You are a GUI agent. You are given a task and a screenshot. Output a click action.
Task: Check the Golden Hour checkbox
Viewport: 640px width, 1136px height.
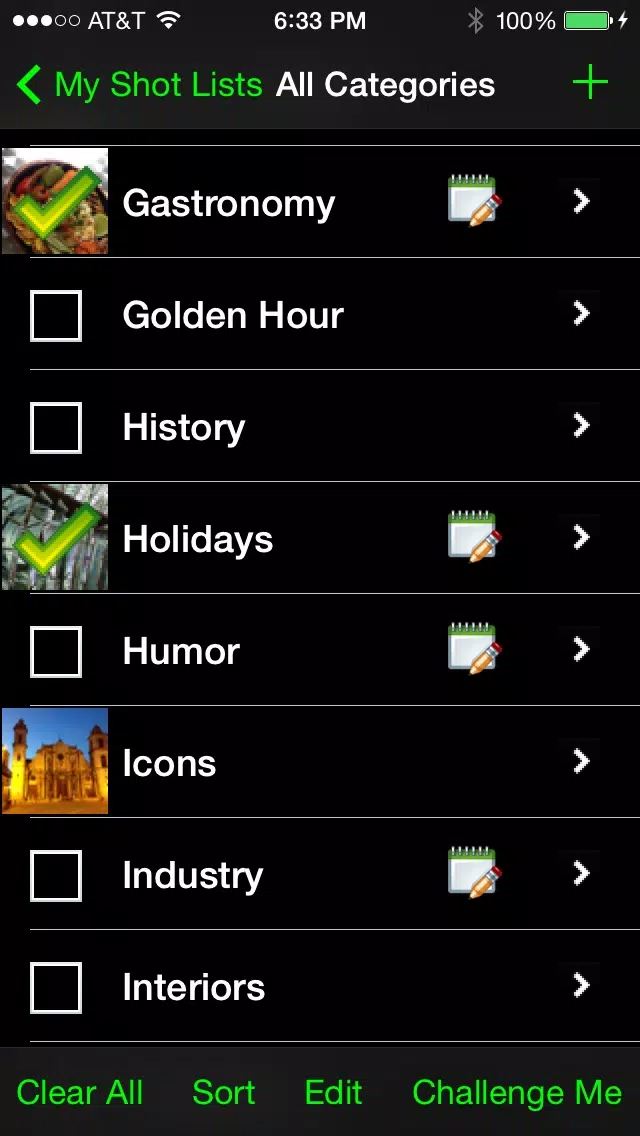[x=56, y=316]
